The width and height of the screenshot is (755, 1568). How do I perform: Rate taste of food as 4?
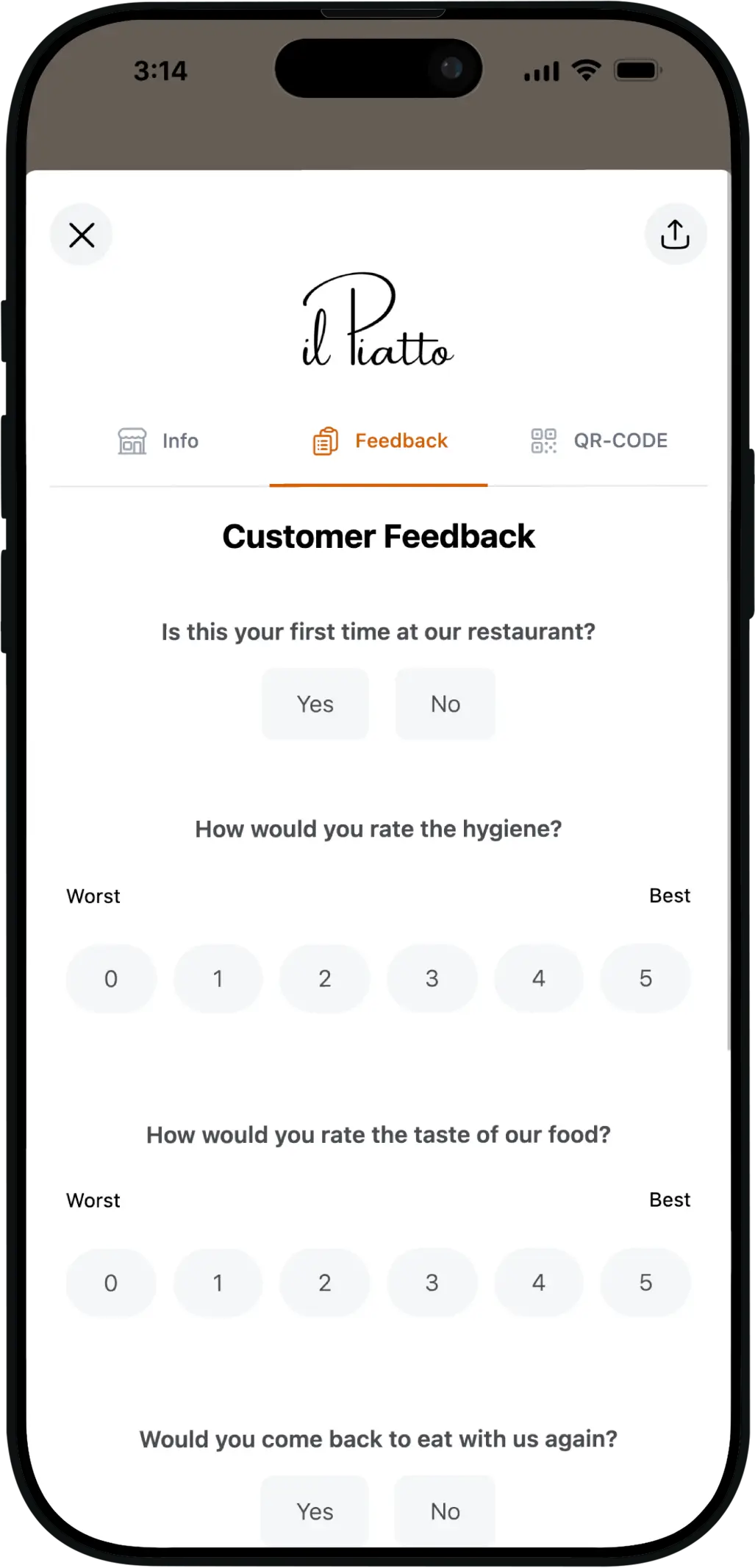coord(539,1283)
